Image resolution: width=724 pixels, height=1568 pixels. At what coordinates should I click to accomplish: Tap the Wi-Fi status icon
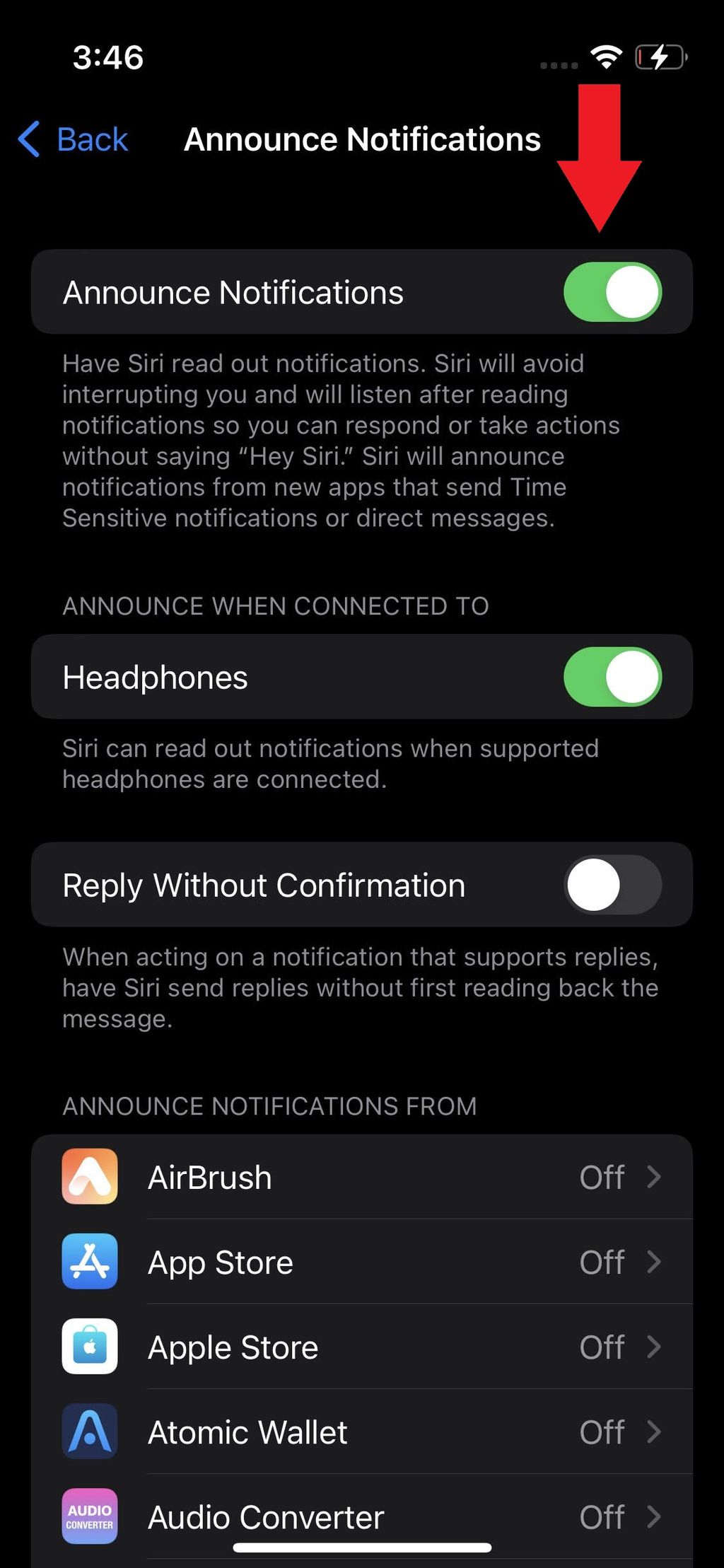pos(605,57)
